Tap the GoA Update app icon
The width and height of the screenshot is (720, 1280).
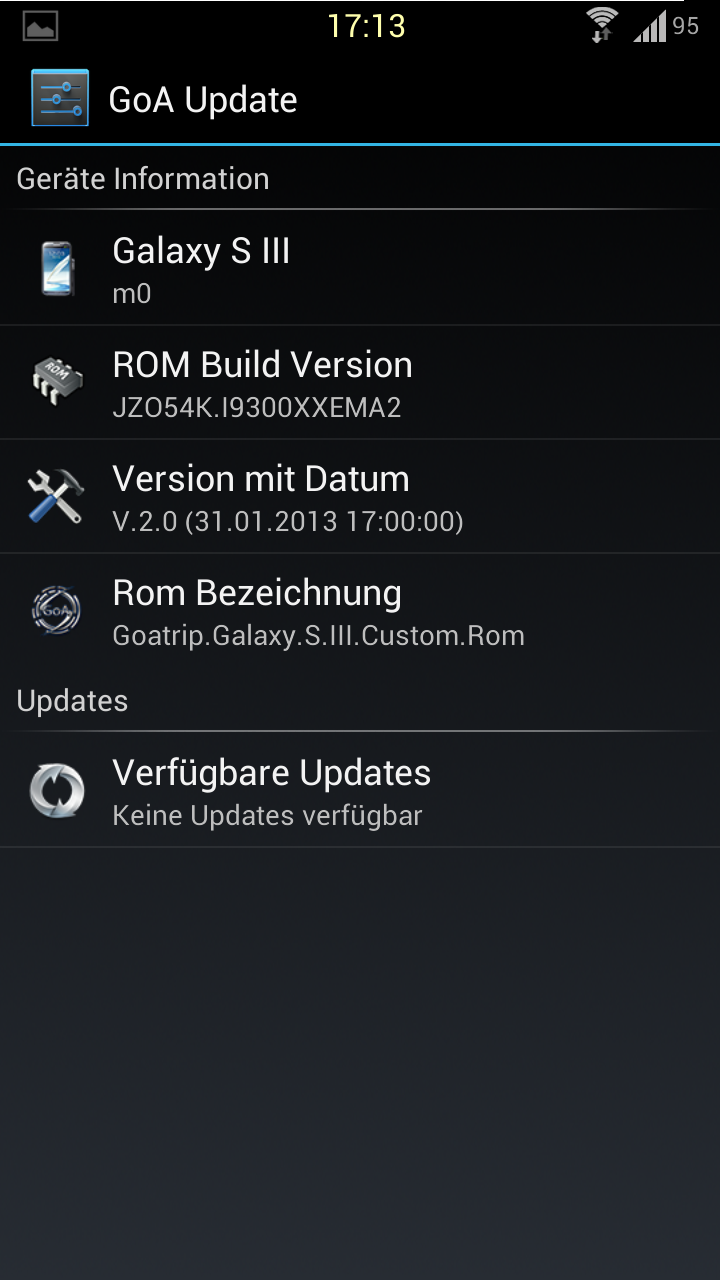click(60, 98)
